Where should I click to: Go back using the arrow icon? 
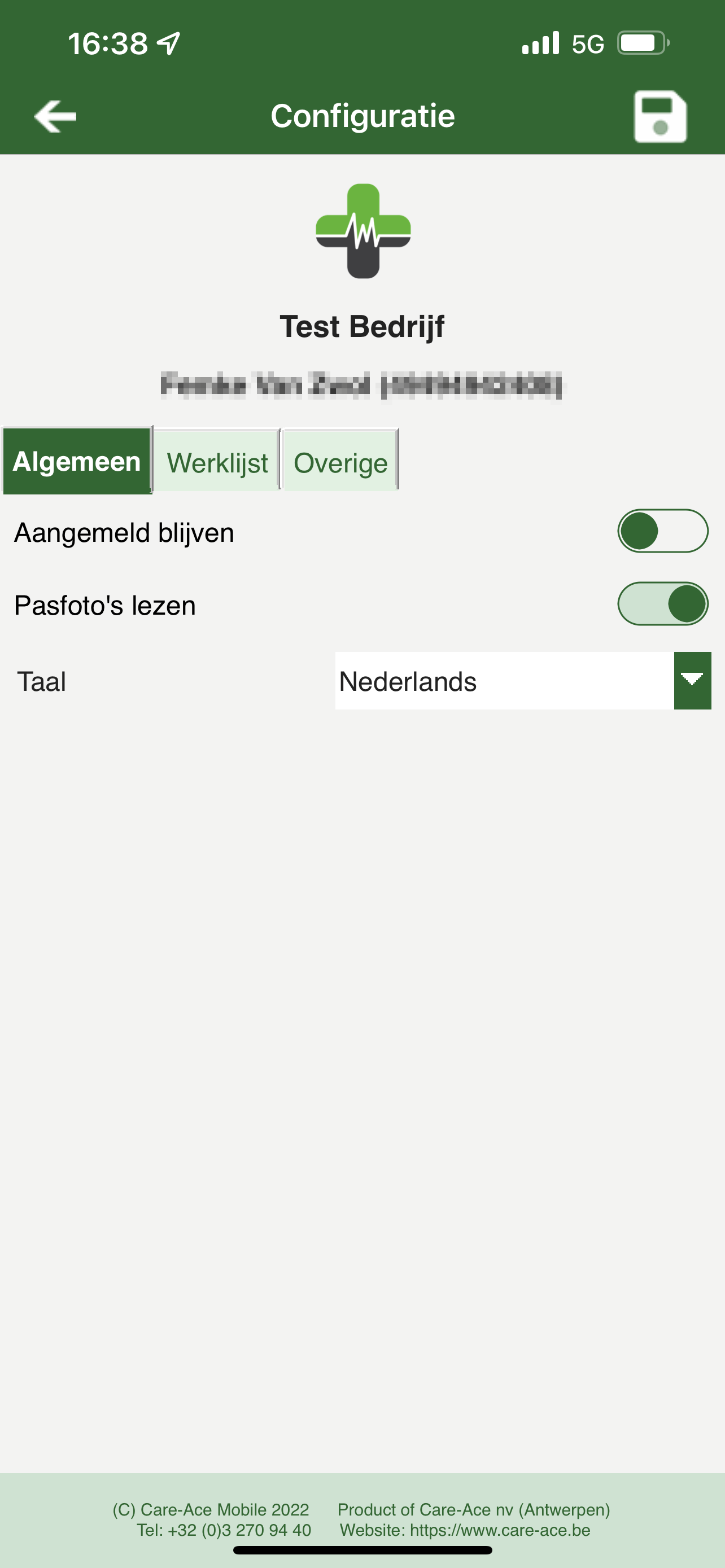tap(55, 116)
